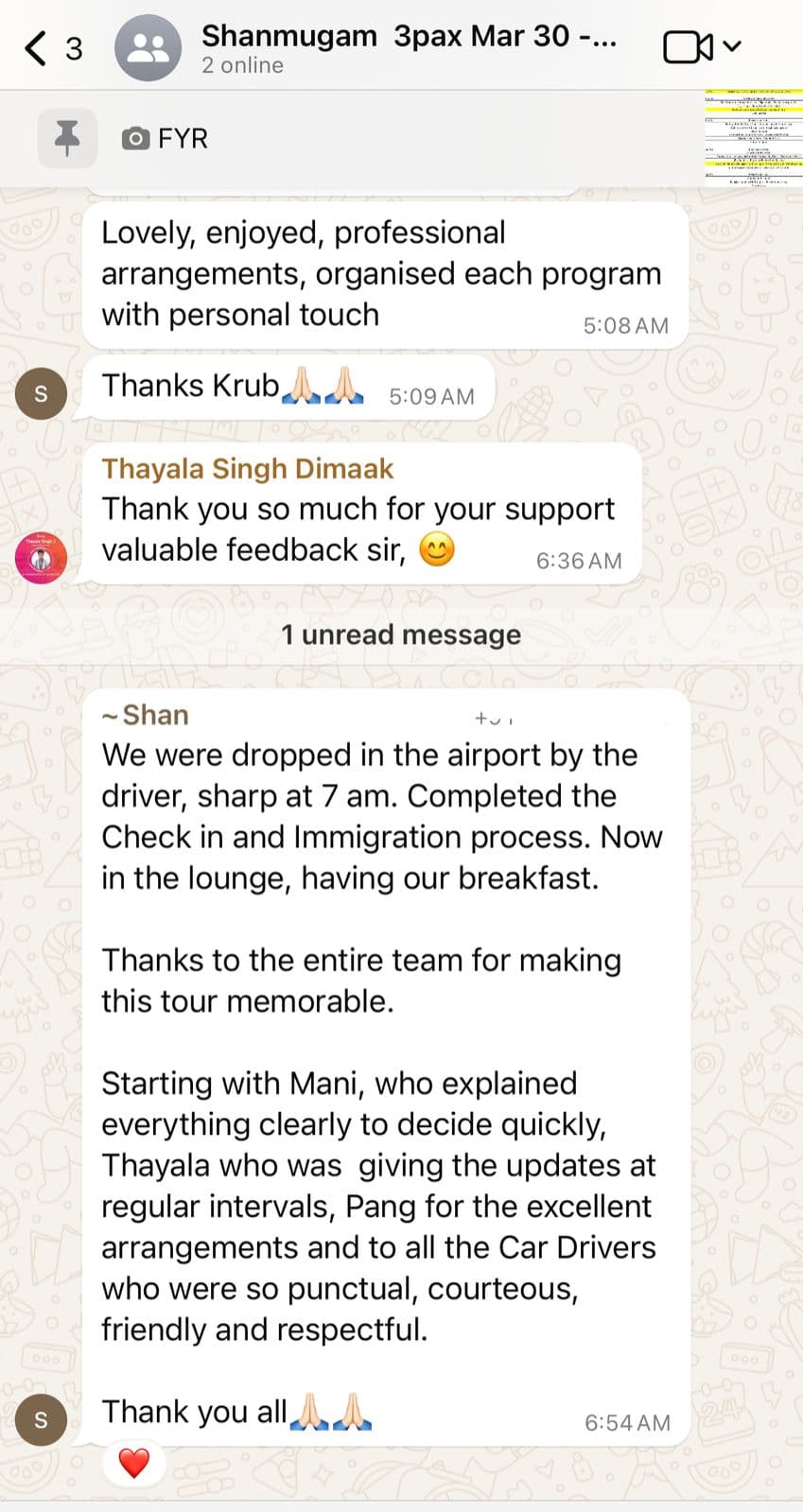The width and height of the screenshot is (803, 1512).
Task: Open the group avatar icon
Action: [148, 47]
